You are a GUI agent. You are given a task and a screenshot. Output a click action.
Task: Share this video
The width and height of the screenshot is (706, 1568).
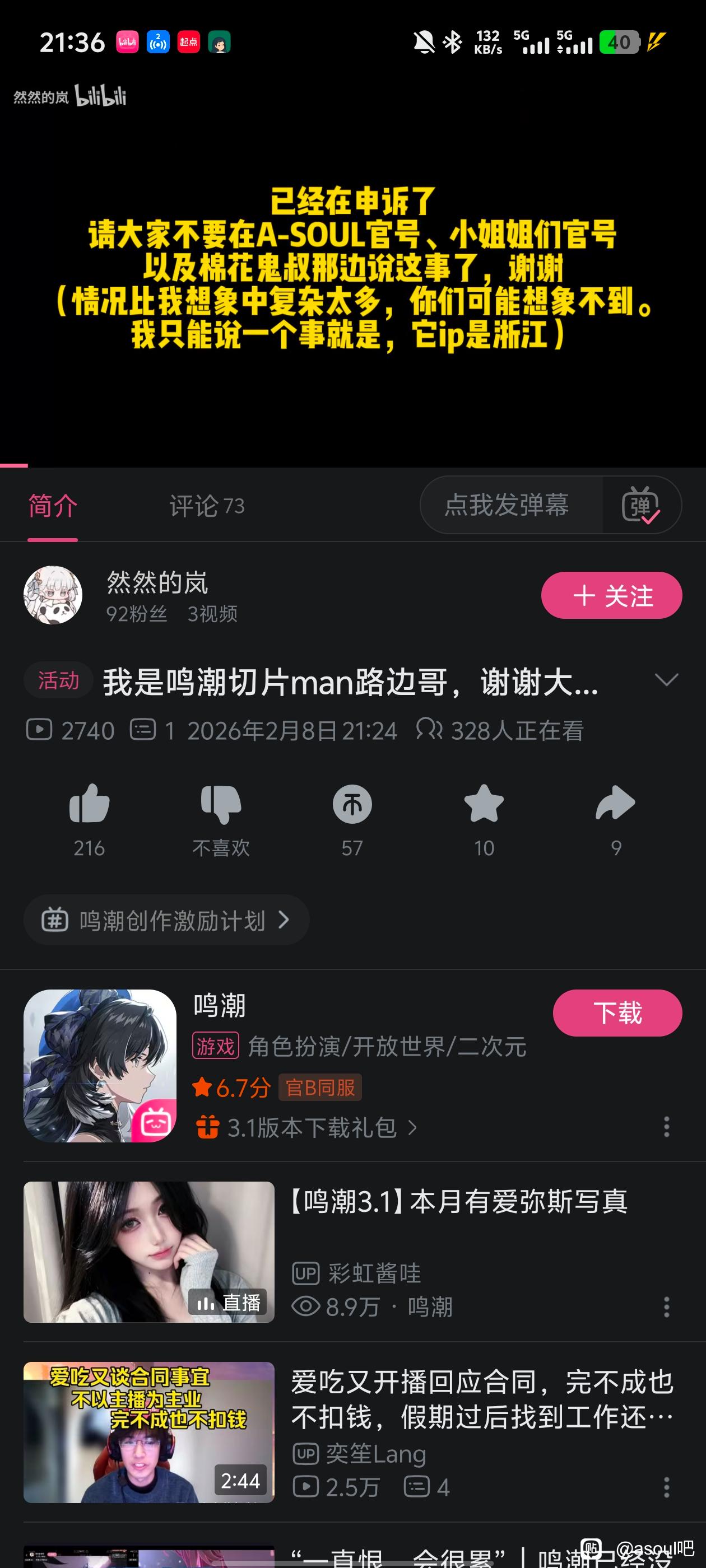click(x=615, y=805)
